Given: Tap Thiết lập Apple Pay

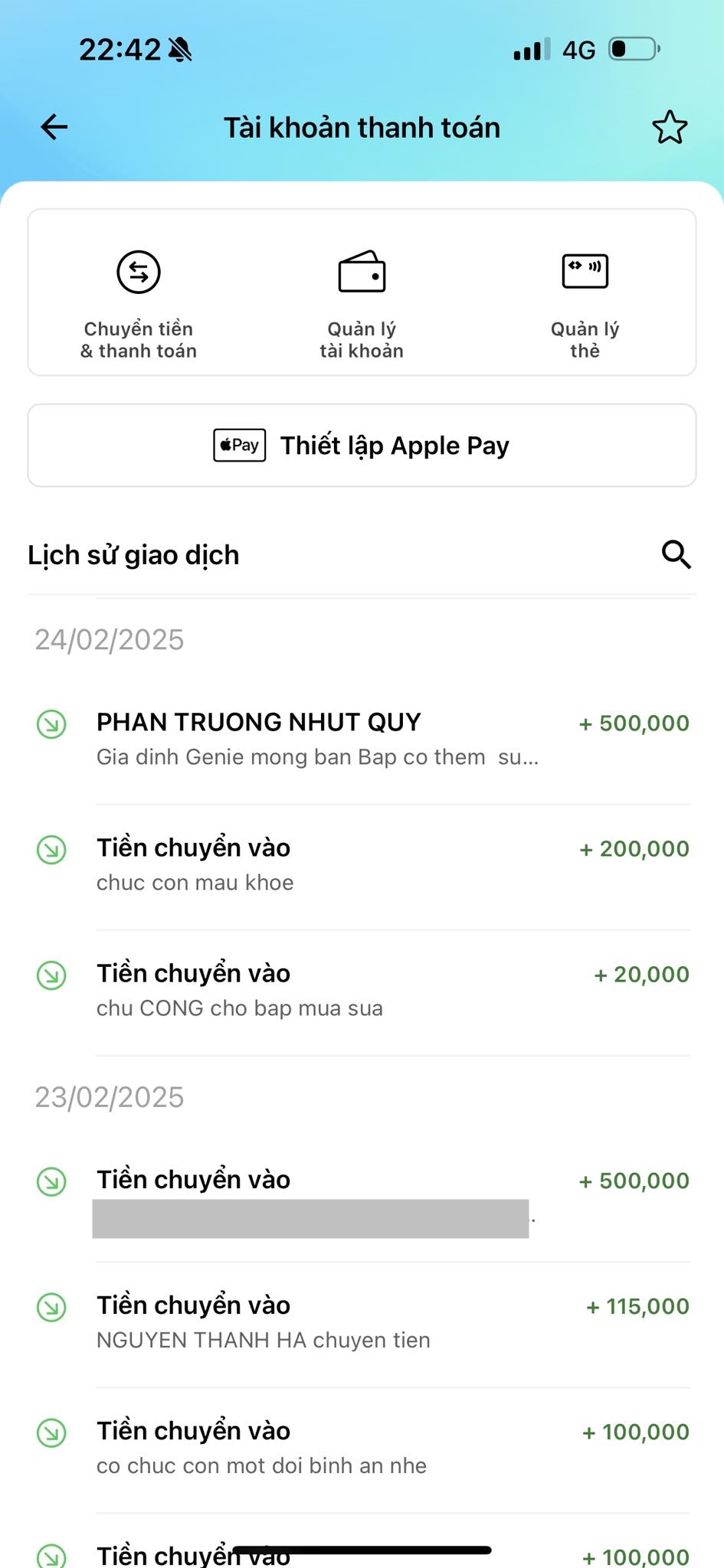Looking at the screenshot, I should point(394,445).
